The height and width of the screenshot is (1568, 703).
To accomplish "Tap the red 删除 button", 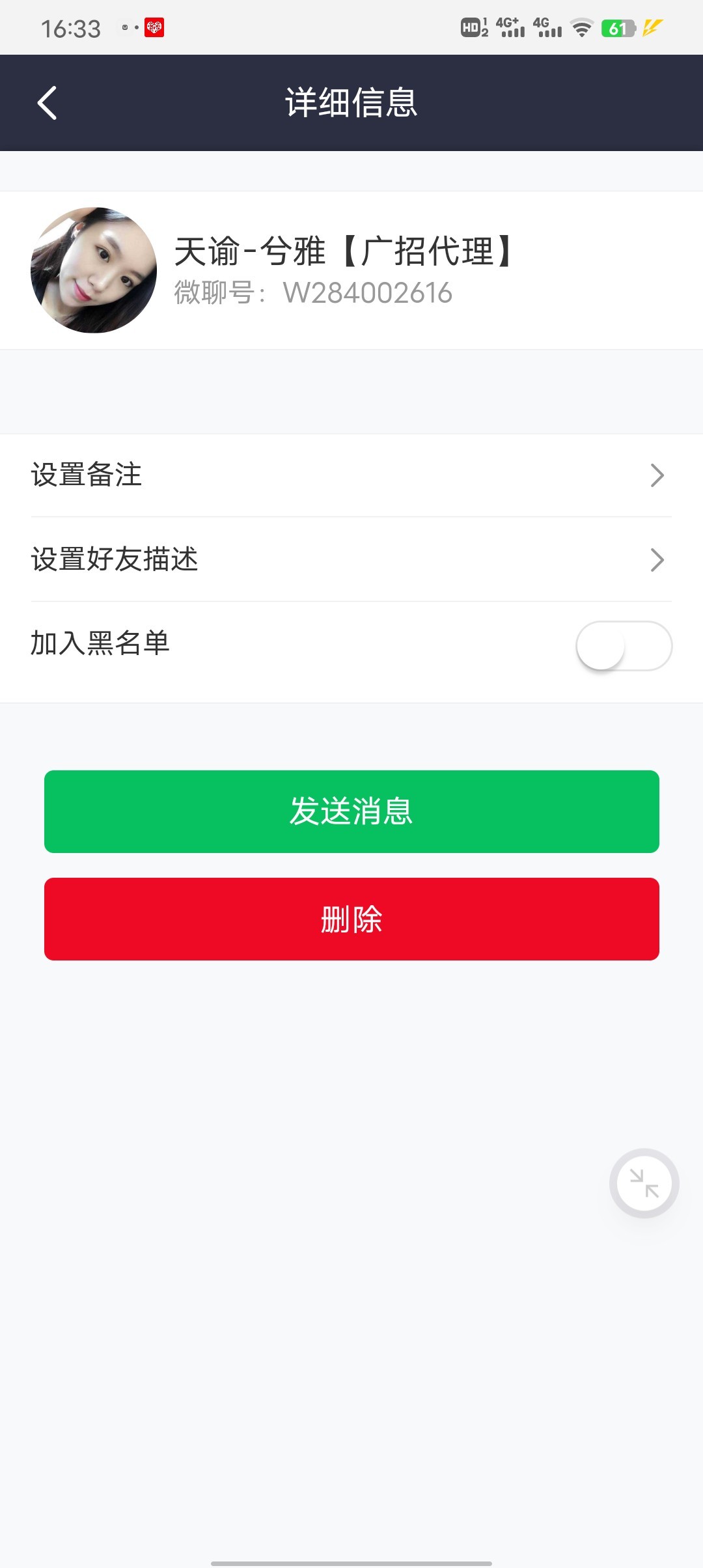I will click(x=351, y=919).
